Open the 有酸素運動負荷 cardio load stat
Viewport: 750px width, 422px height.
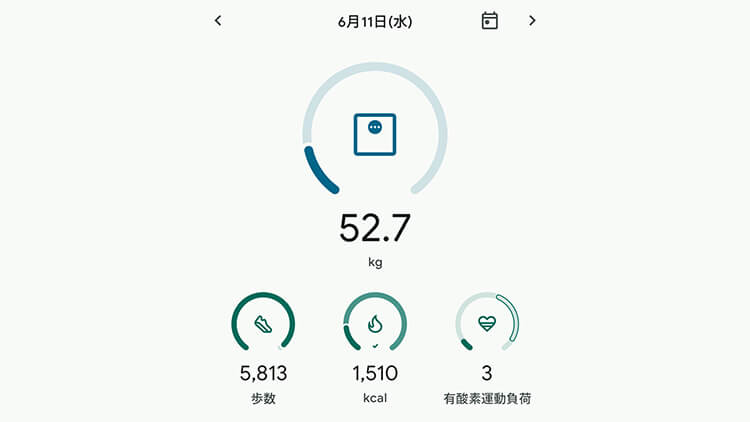click(x=487, y=324)
